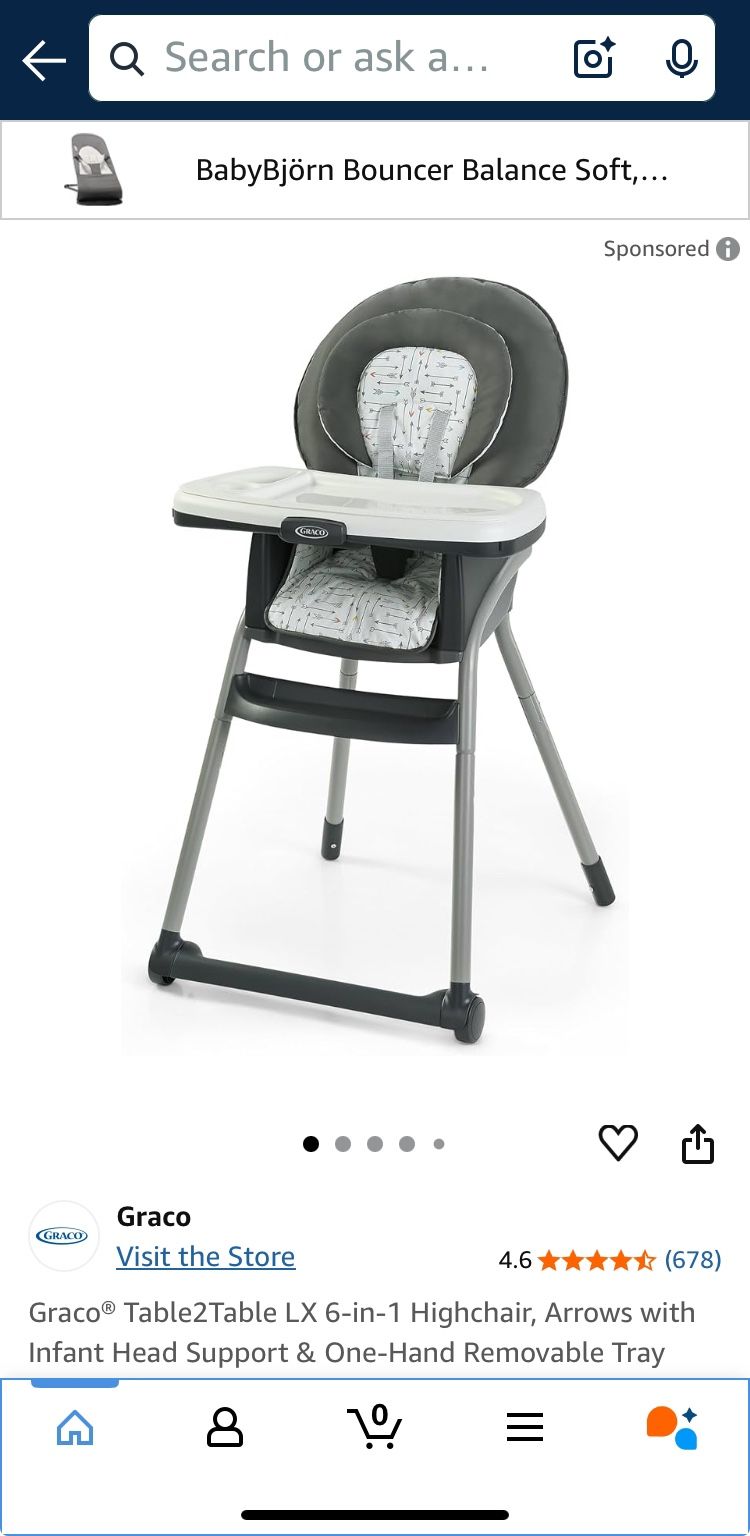Viewport: 750px width, 1536px height.
Task: Start voice search with the microphone
Action: (x=681, y=59)
